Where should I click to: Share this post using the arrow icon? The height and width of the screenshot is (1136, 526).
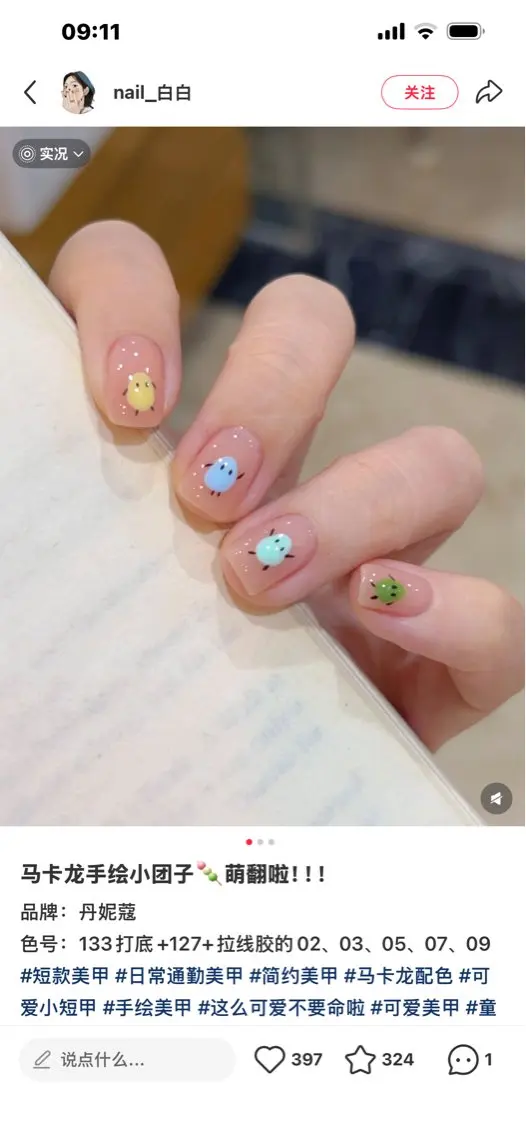[489, 92]
